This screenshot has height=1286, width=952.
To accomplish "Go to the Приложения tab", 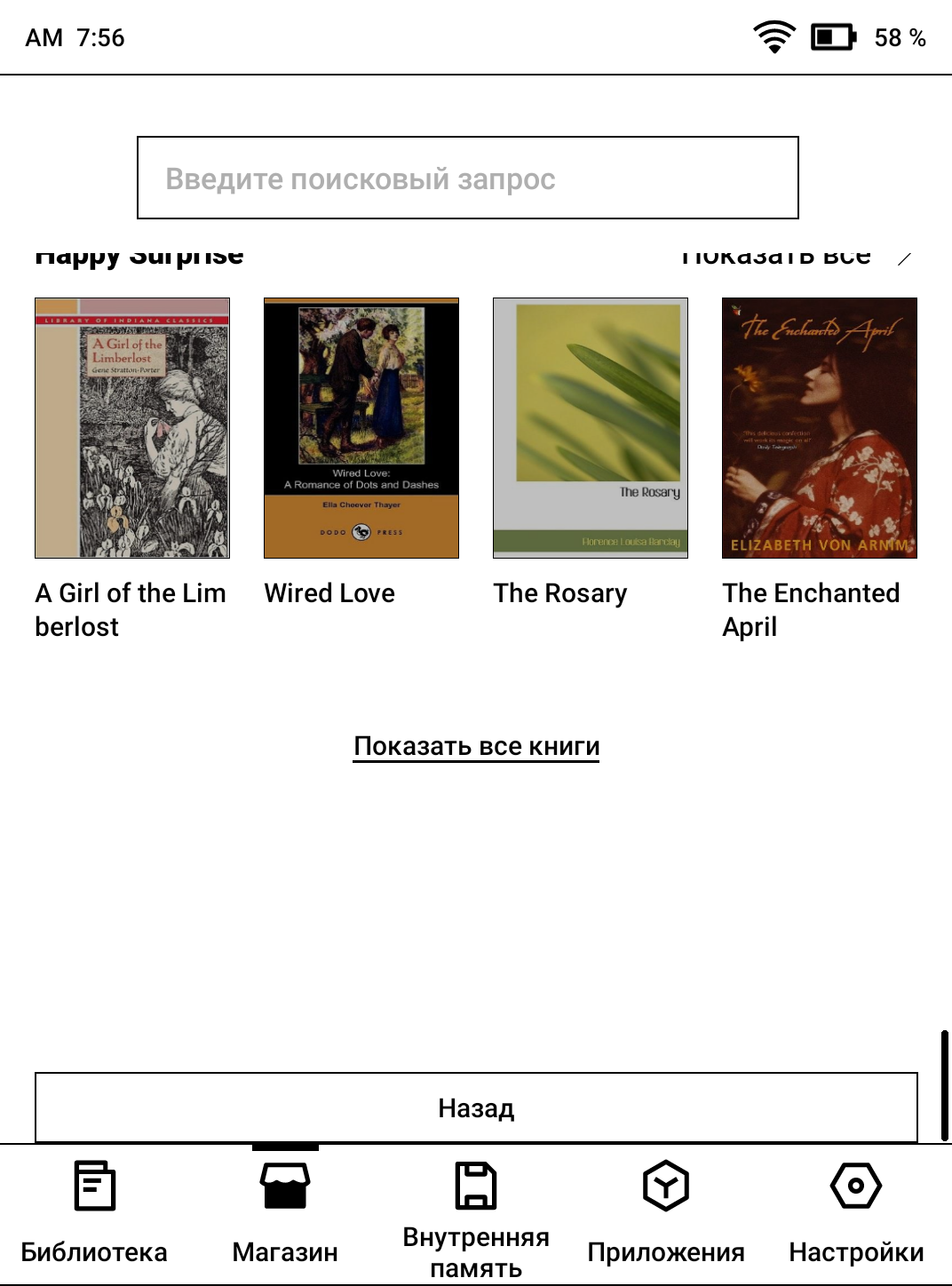I will click(x=666, y=1213).
